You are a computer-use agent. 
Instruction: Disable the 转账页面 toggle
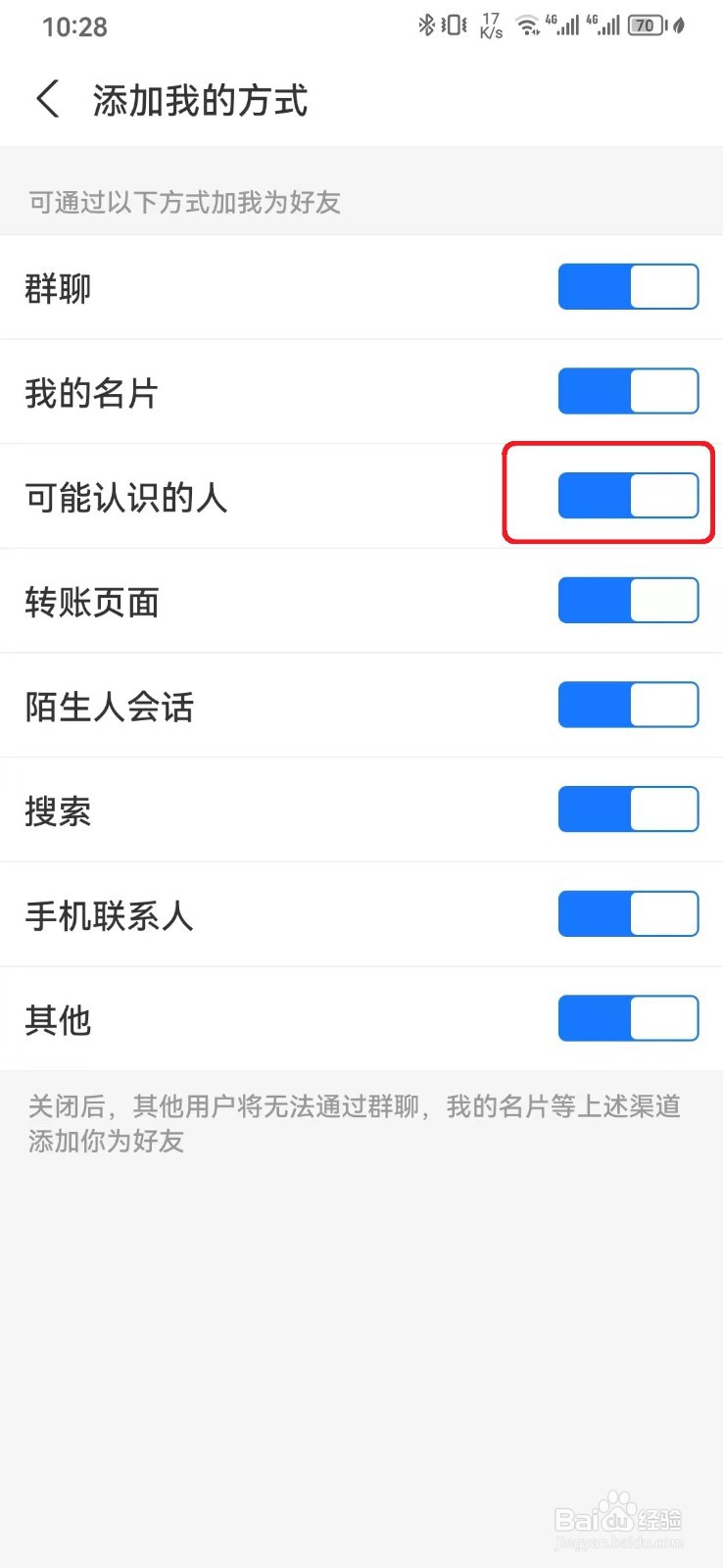628,600
